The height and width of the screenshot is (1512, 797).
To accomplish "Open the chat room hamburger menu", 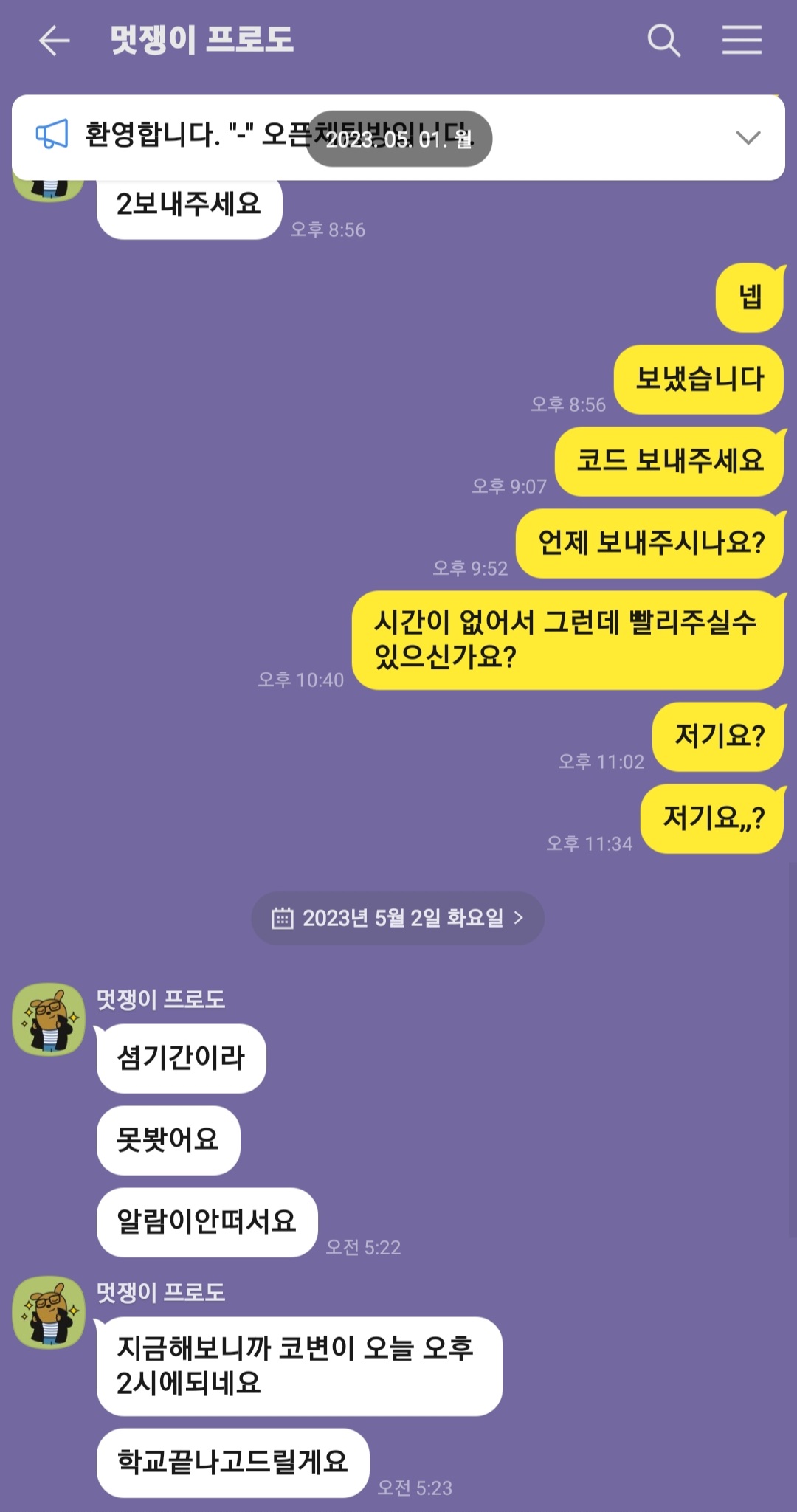I will click(742, 41).
